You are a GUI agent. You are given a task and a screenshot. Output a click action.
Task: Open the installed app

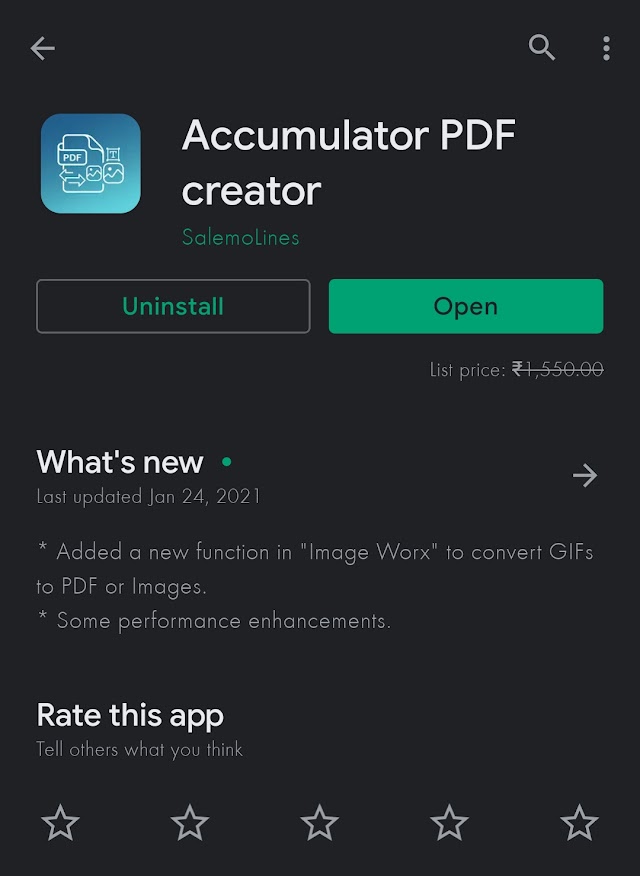click(465, 306)
